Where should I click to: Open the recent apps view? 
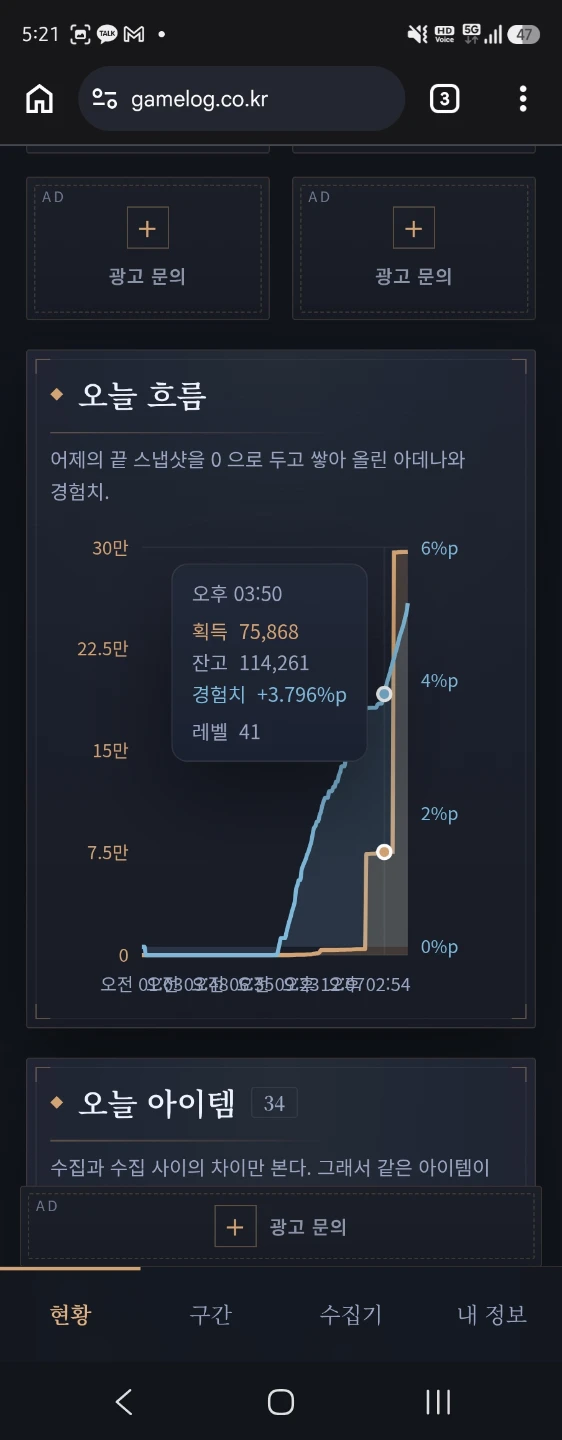point(438,1402)
